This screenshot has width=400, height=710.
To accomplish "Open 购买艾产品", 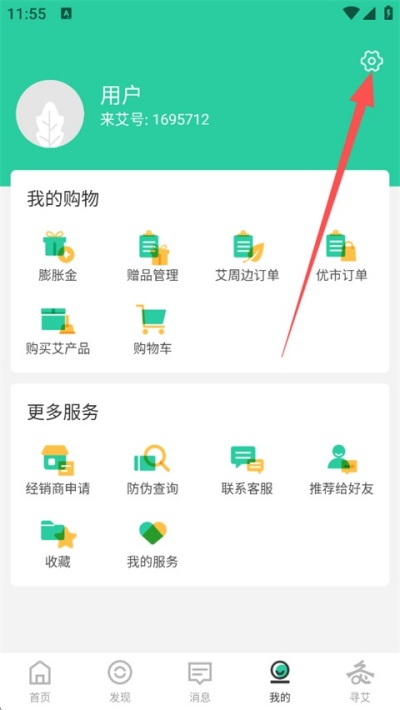I will [58, 330].
